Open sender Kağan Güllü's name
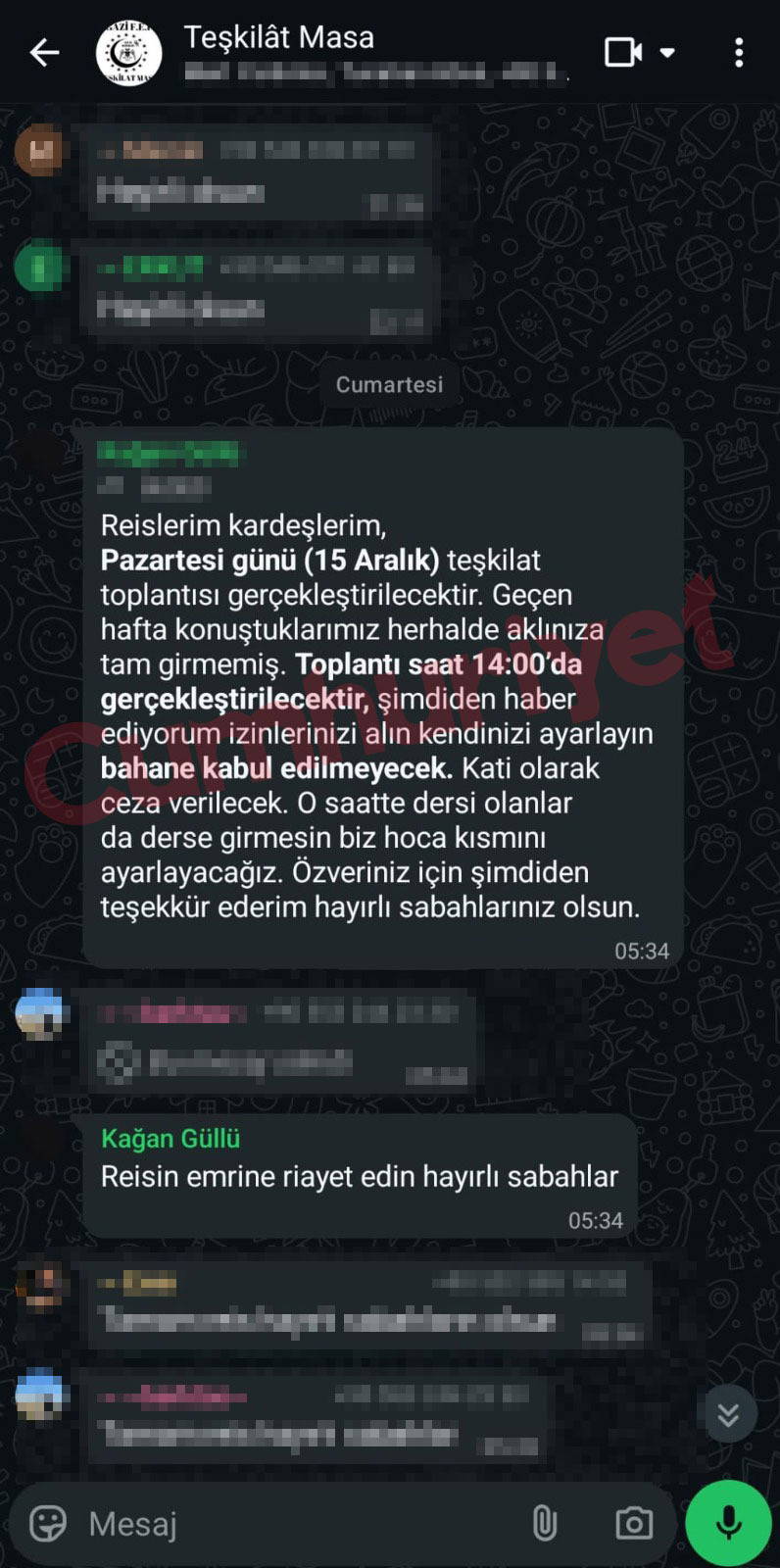Image resolution: width=780 pixels, height=1568 pixels. [x=171, y=1139]
